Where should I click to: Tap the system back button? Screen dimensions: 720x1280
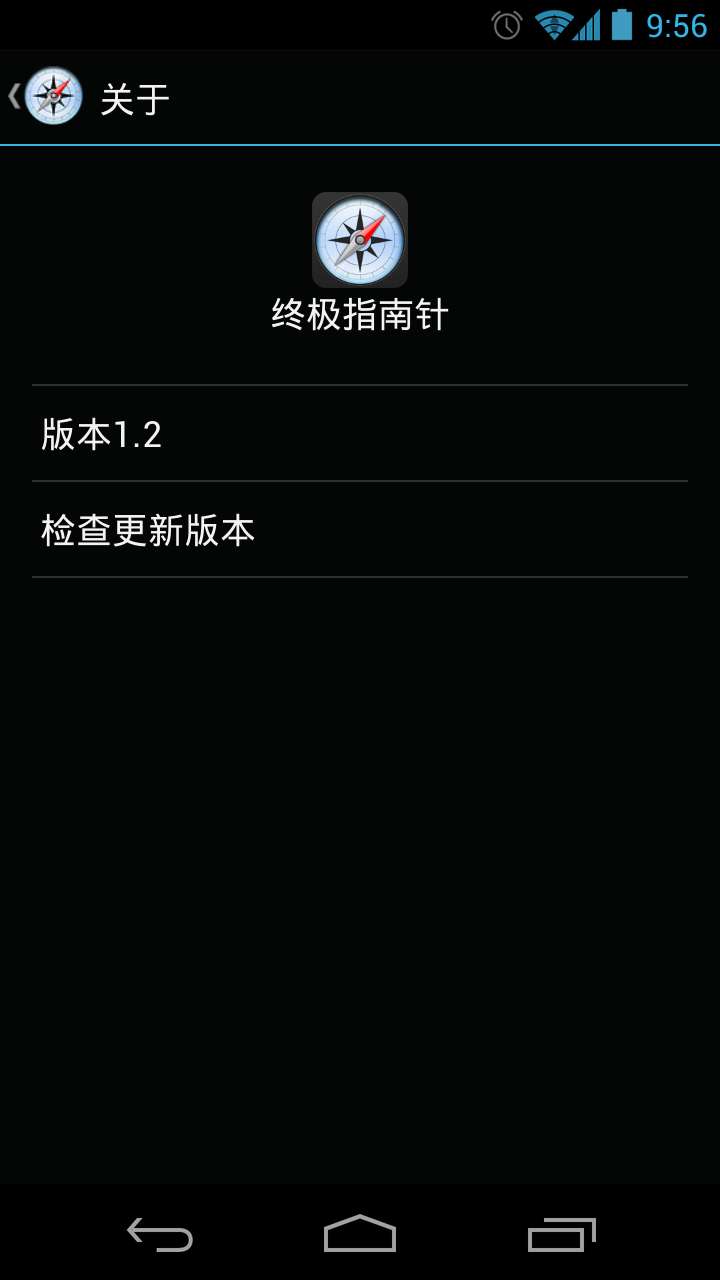[x=160, y=1235]
